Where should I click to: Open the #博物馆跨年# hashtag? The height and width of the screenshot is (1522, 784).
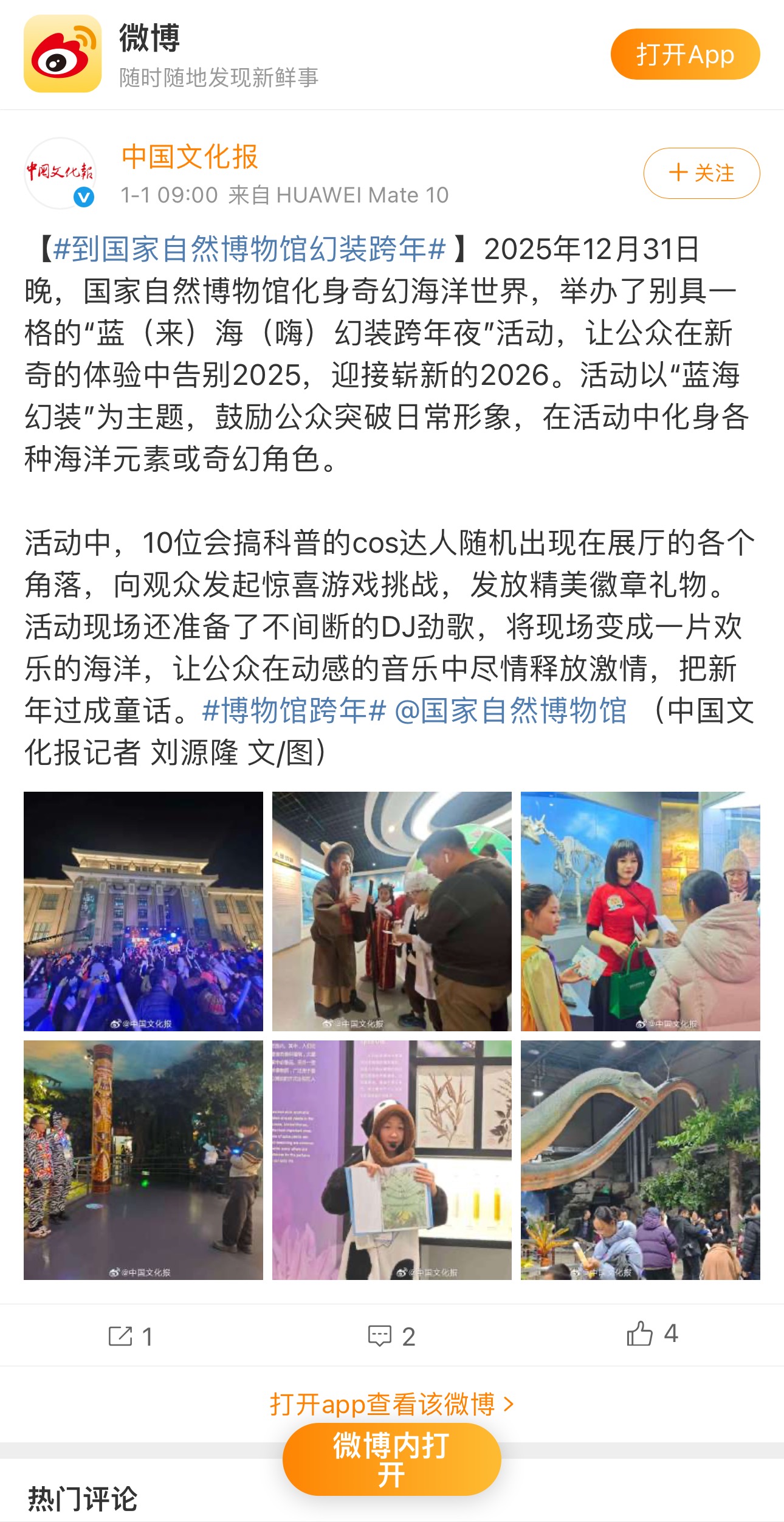pyautogui.click(x=294, y=710)
